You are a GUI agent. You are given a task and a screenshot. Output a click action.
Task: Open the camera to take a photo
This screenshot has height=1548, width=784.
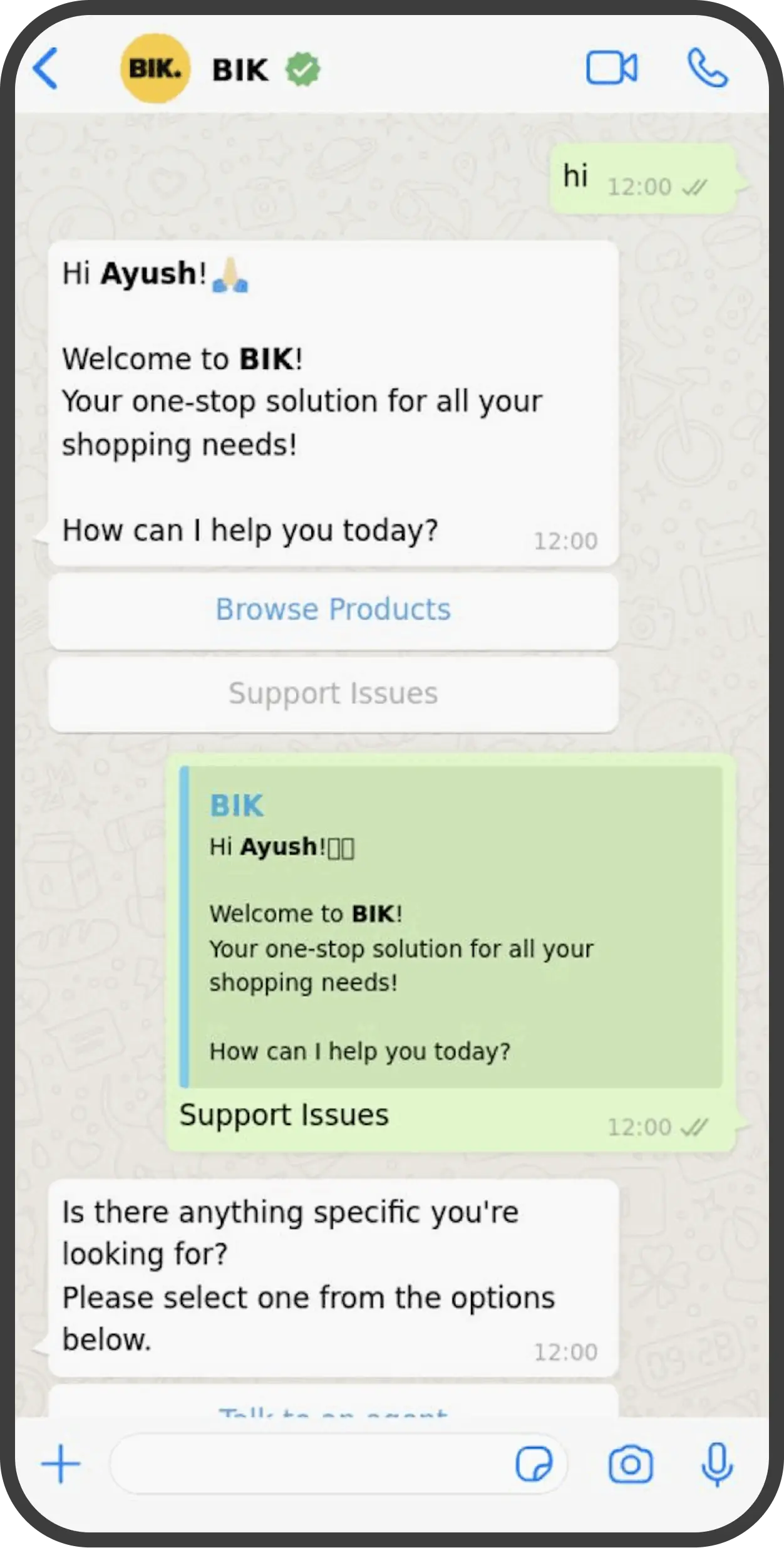pyautogui.click(x=630, y=1464)
